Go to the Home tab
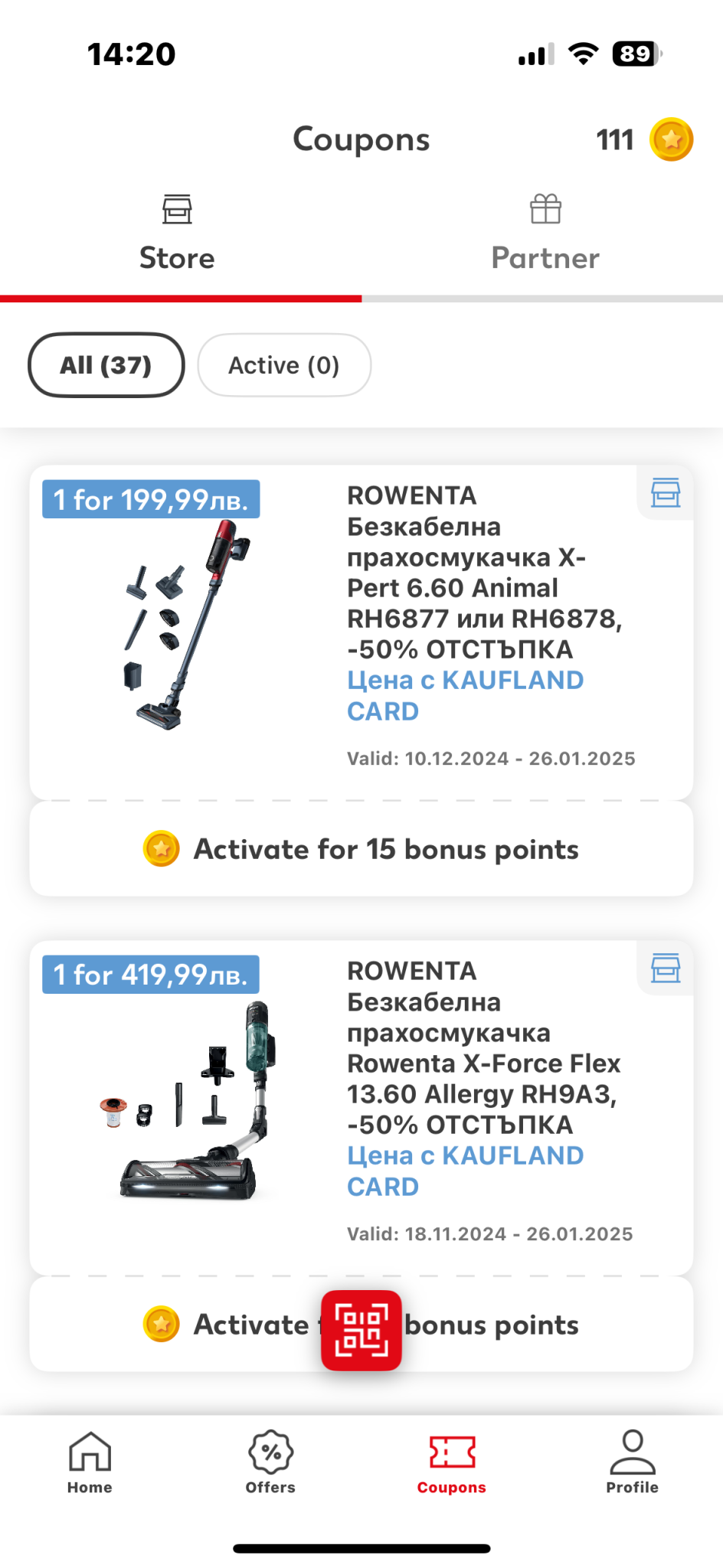This screenshot has width=723, height=1568. pyautogui.click(x=90, y=1462)
